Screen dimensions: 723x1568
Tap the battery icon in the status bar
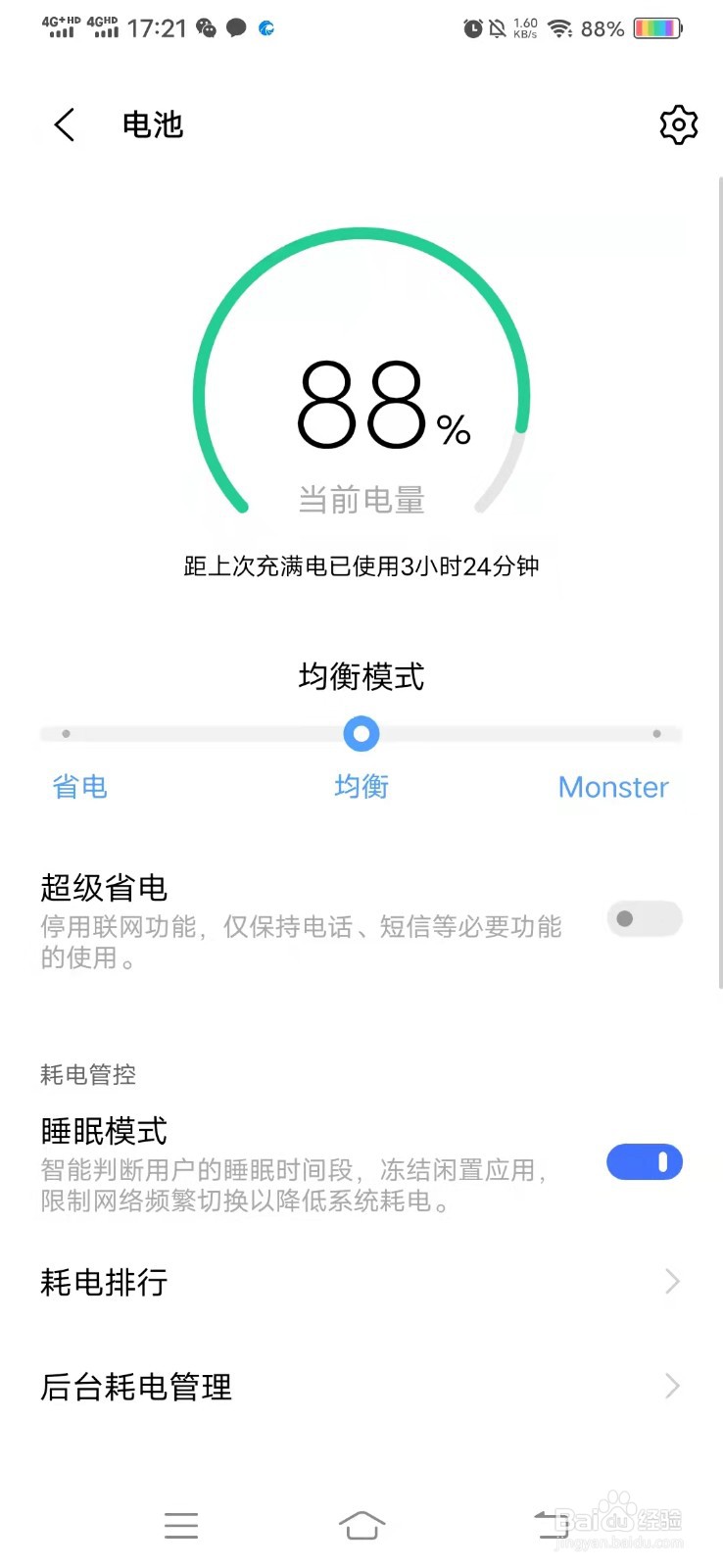click(658, 28)
